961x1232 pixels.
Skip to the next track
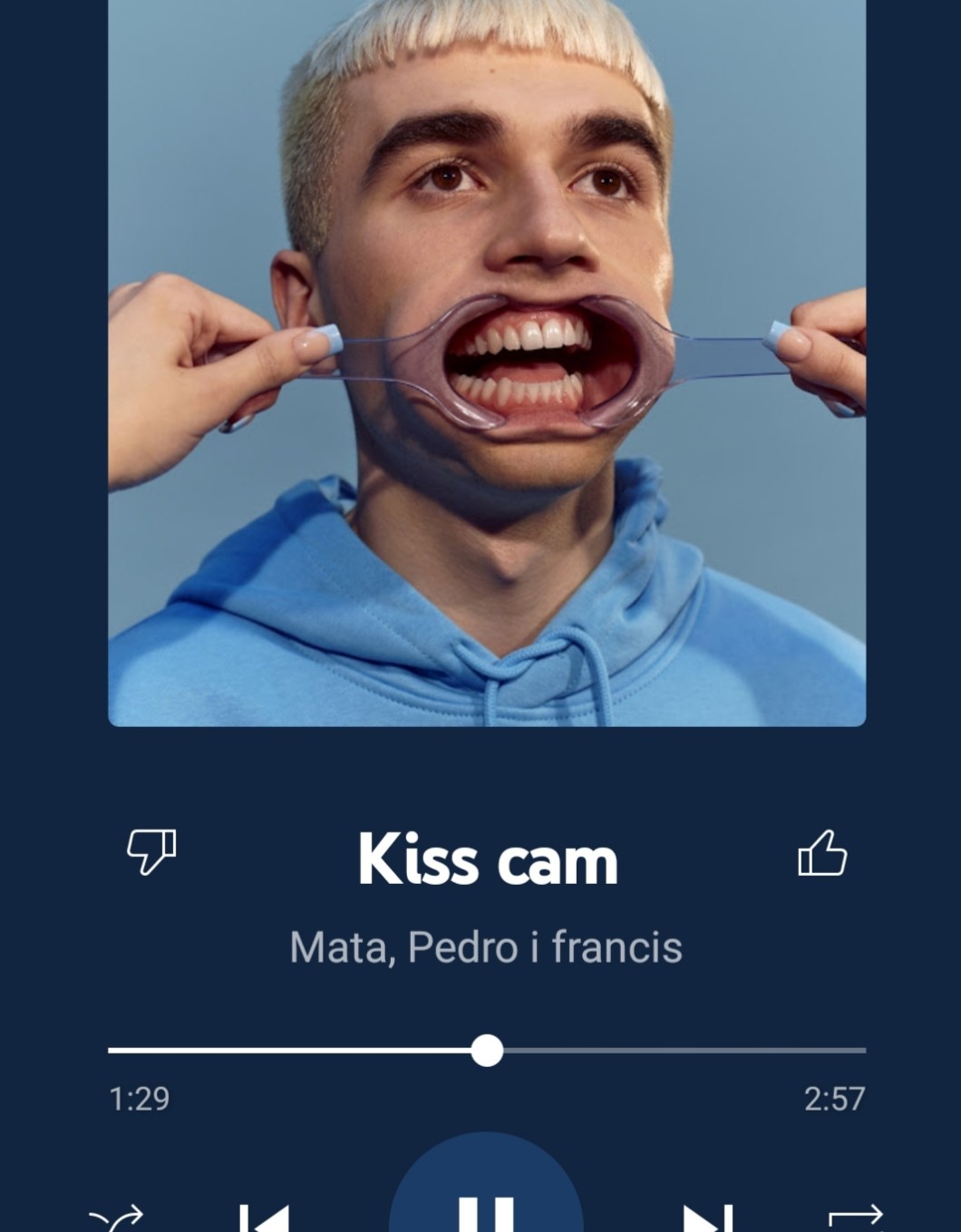(708, 1217)
